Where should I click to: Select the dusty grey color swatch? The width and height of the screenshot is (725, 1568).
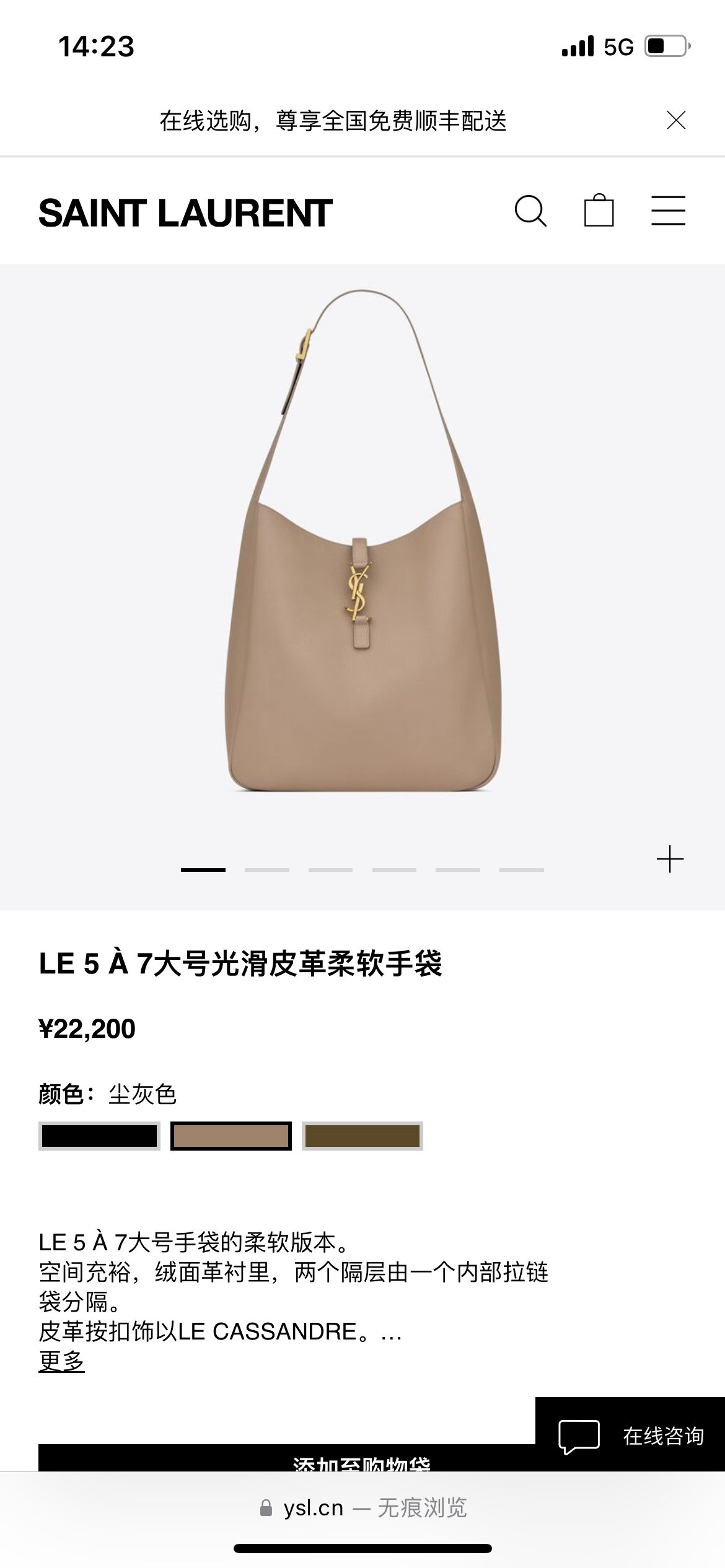pos(231,1136)
